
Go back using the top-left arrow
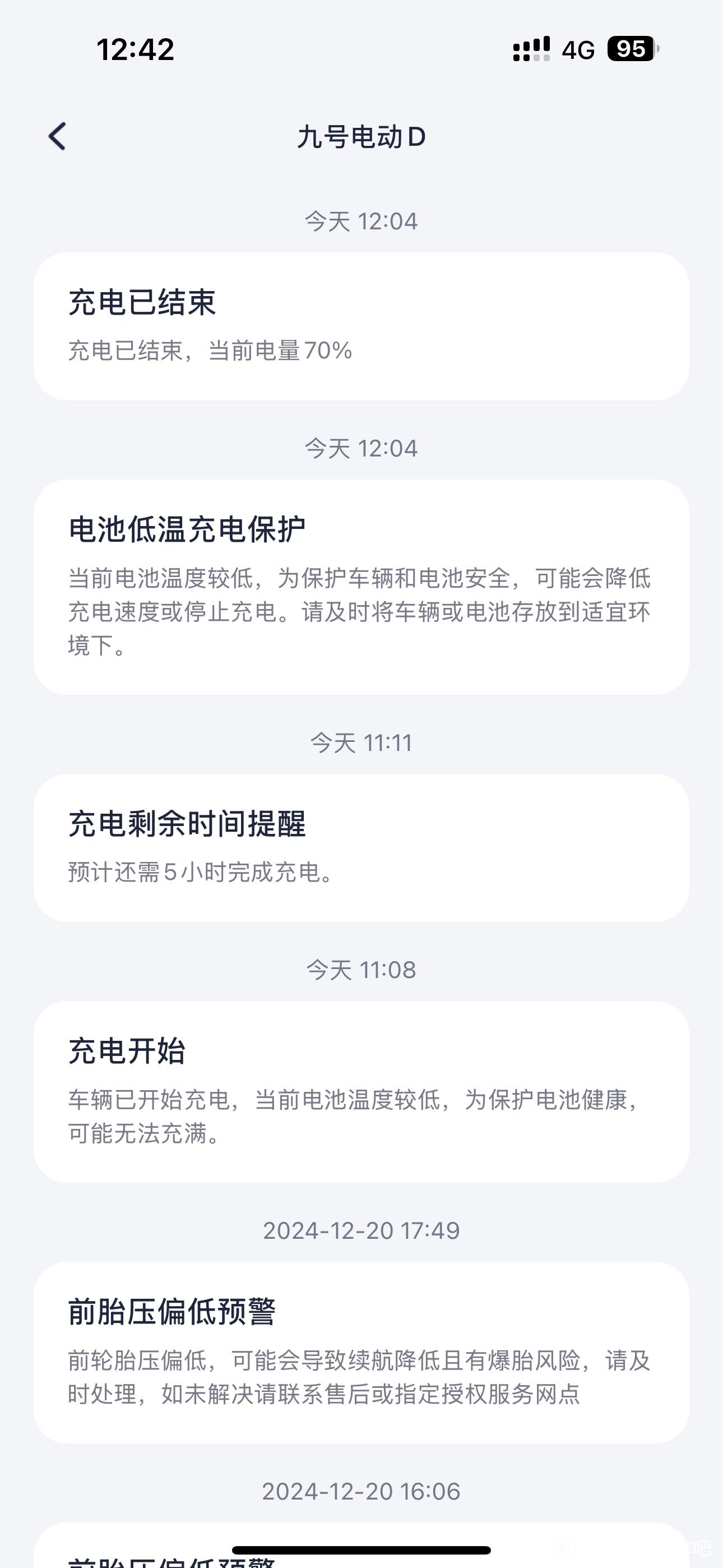tap(57, 136)
